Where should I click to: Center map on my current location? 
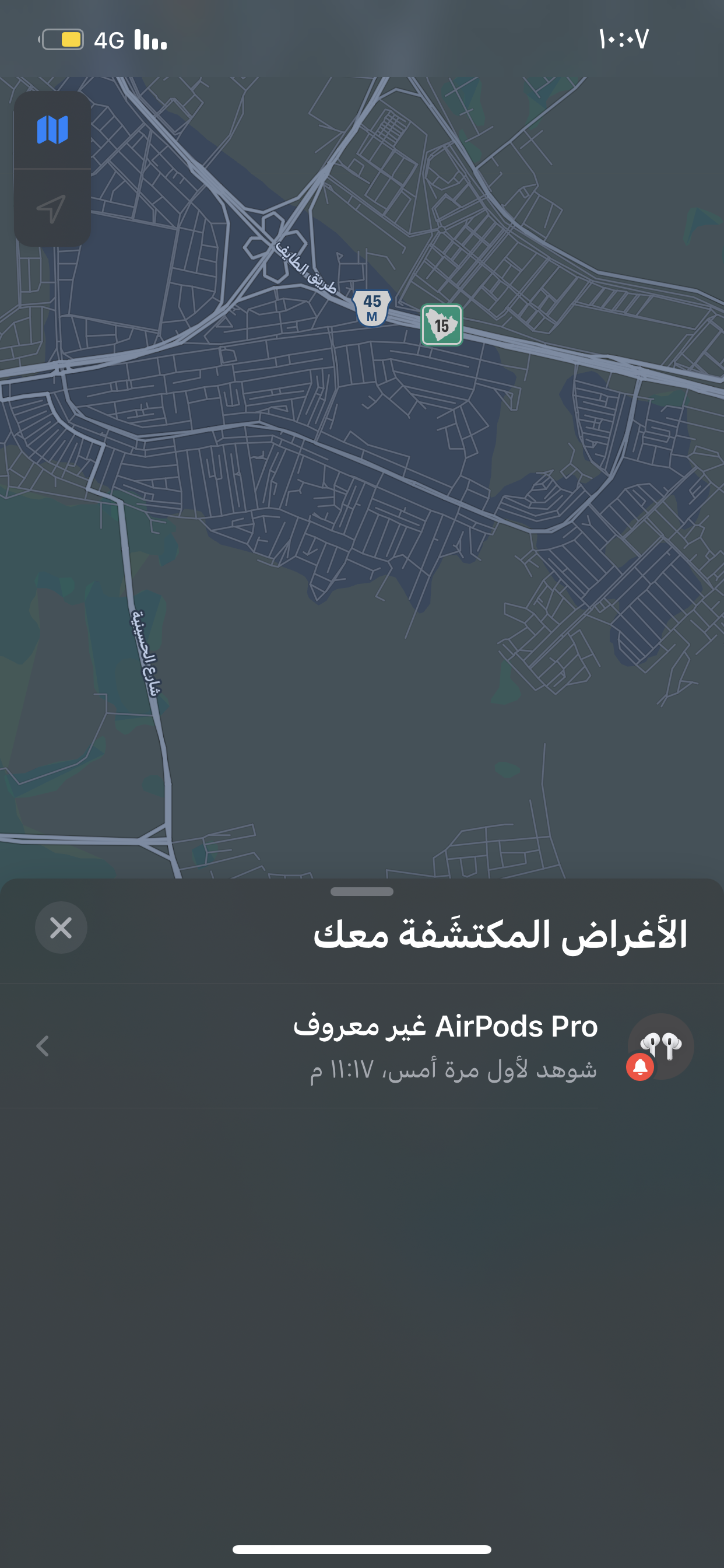point(52,209)
